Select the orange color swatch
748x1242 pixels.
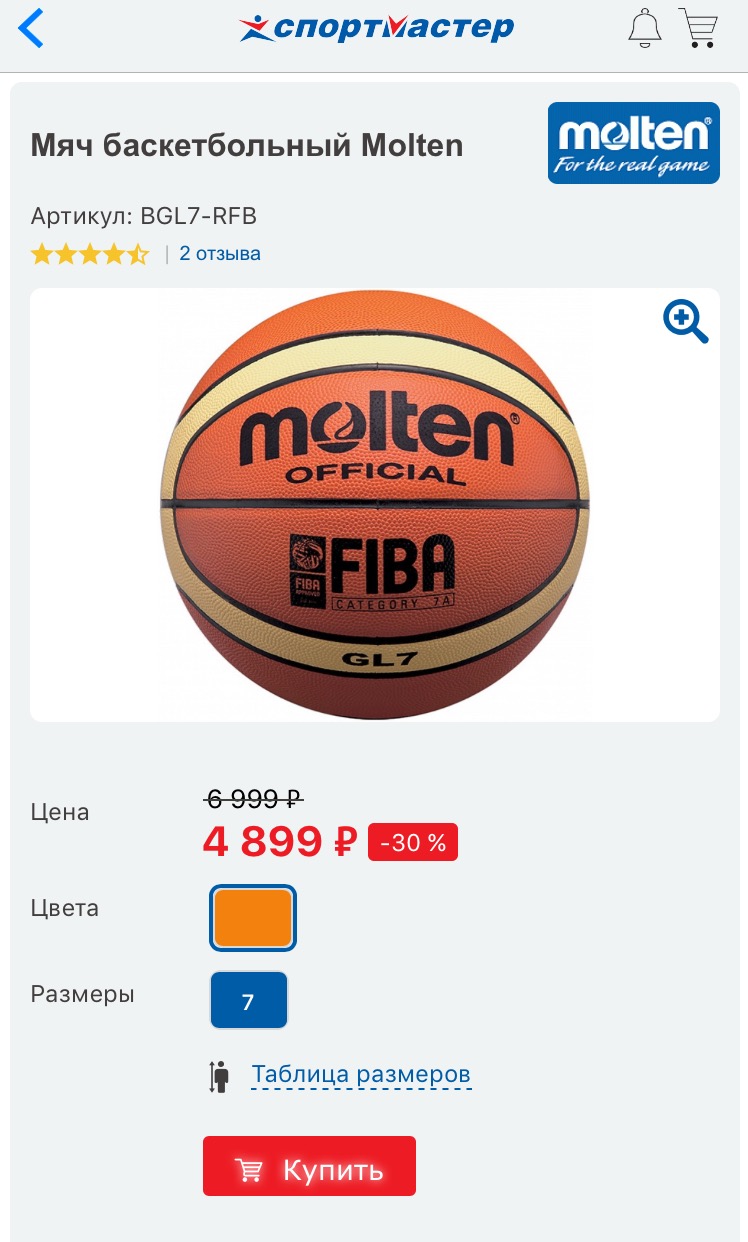tap(253, 918)
